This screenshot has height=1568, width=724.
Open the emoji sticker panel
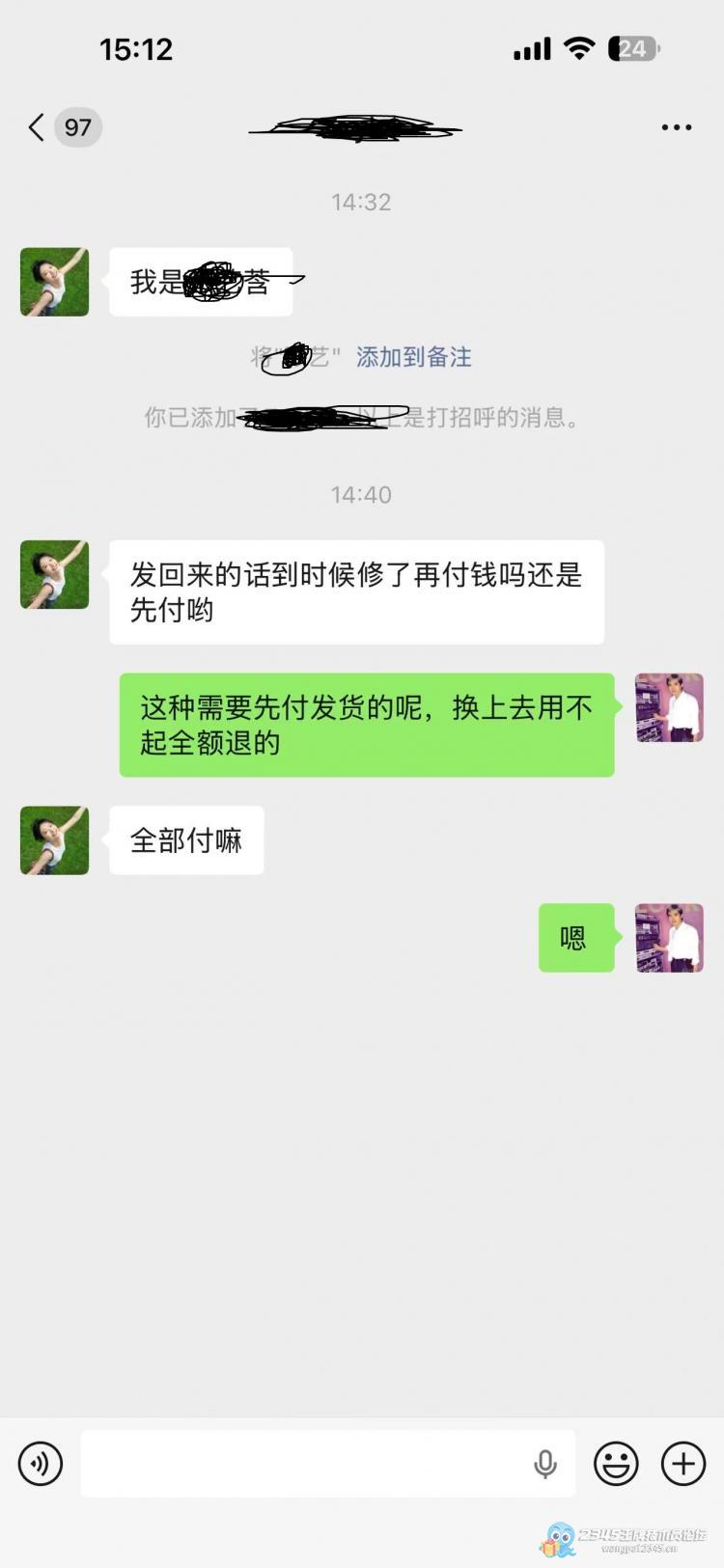[616, 1464]
